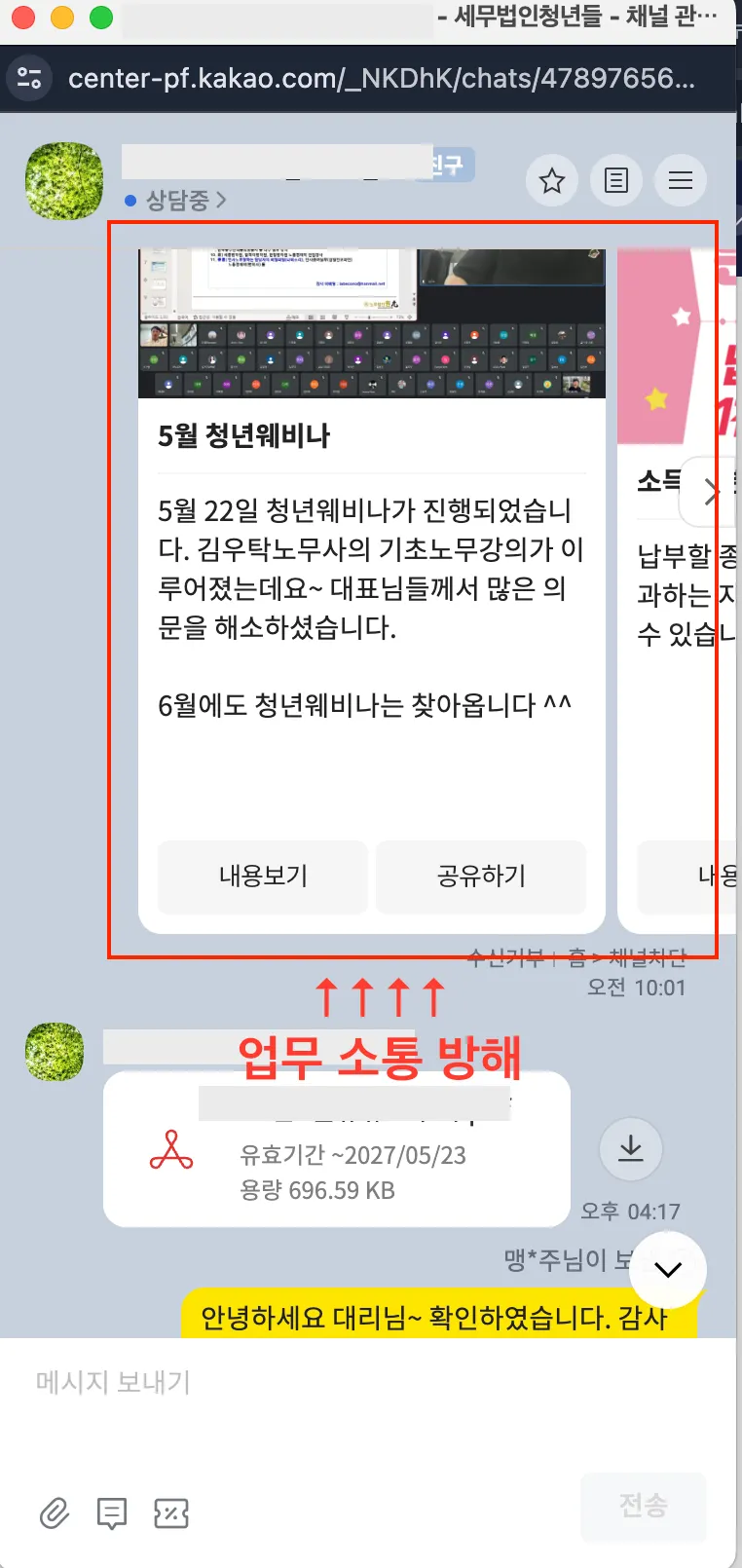Tap the 전송 send button
The height and width of the screenshot is (1568, 742).
pos(643,1506)
